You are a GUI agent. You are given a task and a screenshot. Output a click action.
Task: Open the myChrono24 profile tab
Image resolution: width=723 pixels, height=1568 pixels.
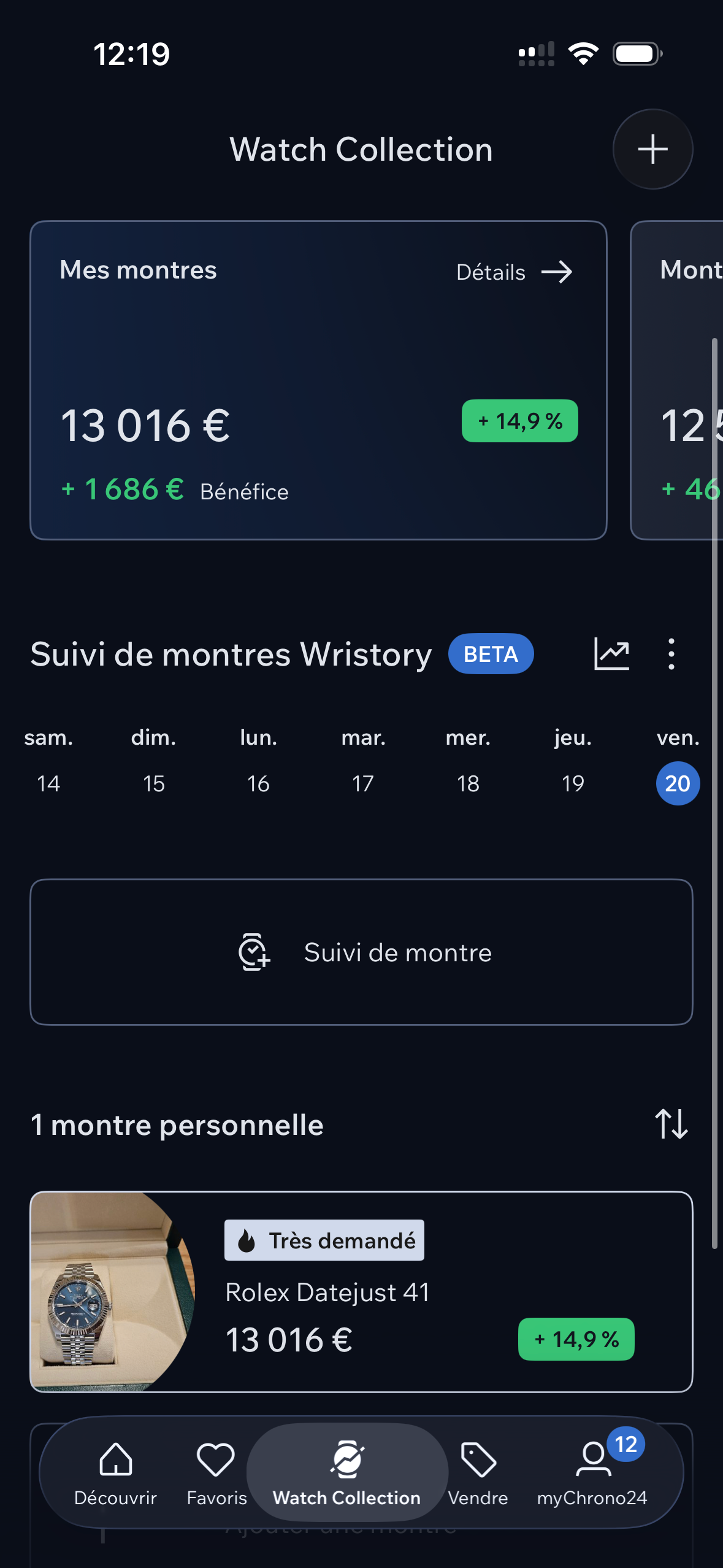(x=592, y=1473)
